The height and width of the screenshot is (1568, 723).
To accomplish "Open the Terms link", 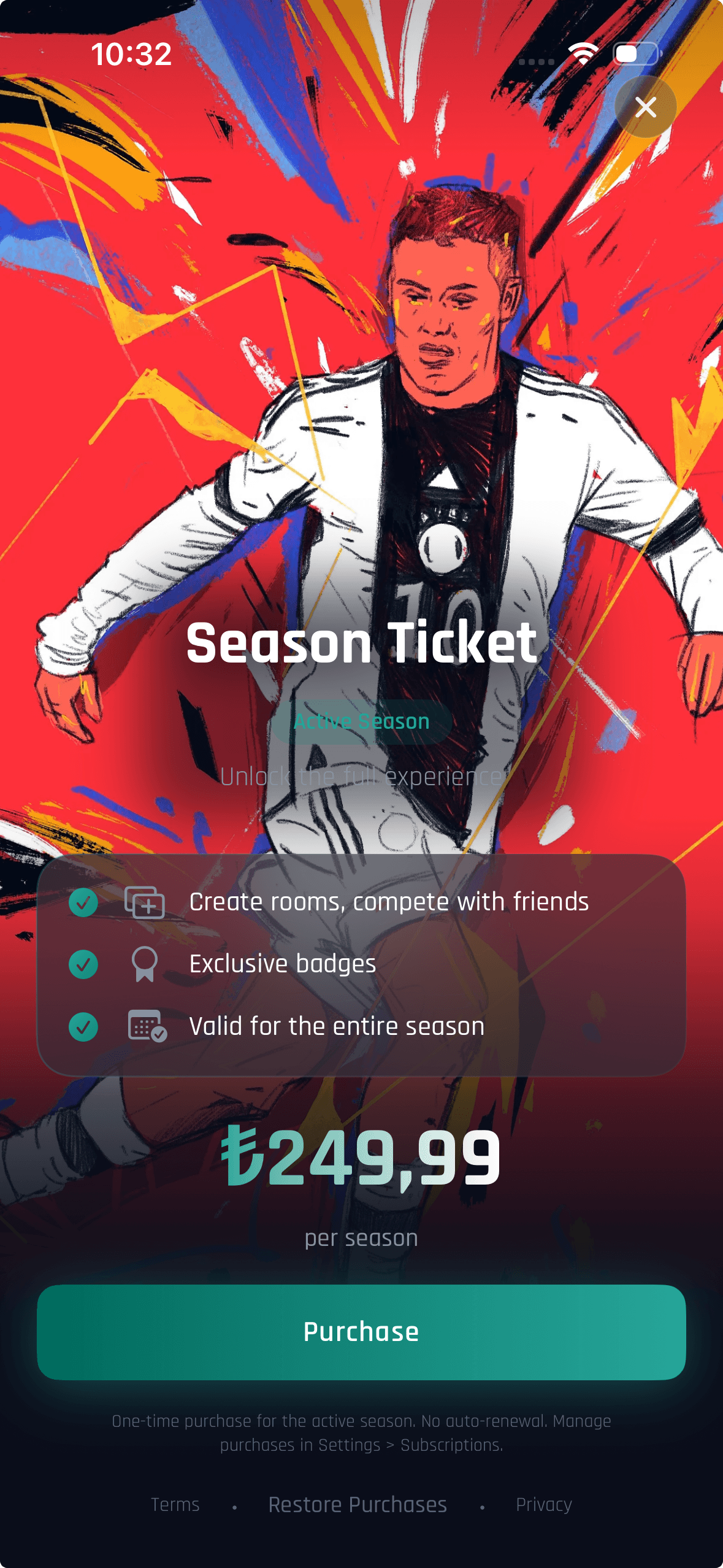I will (175, 1504).
